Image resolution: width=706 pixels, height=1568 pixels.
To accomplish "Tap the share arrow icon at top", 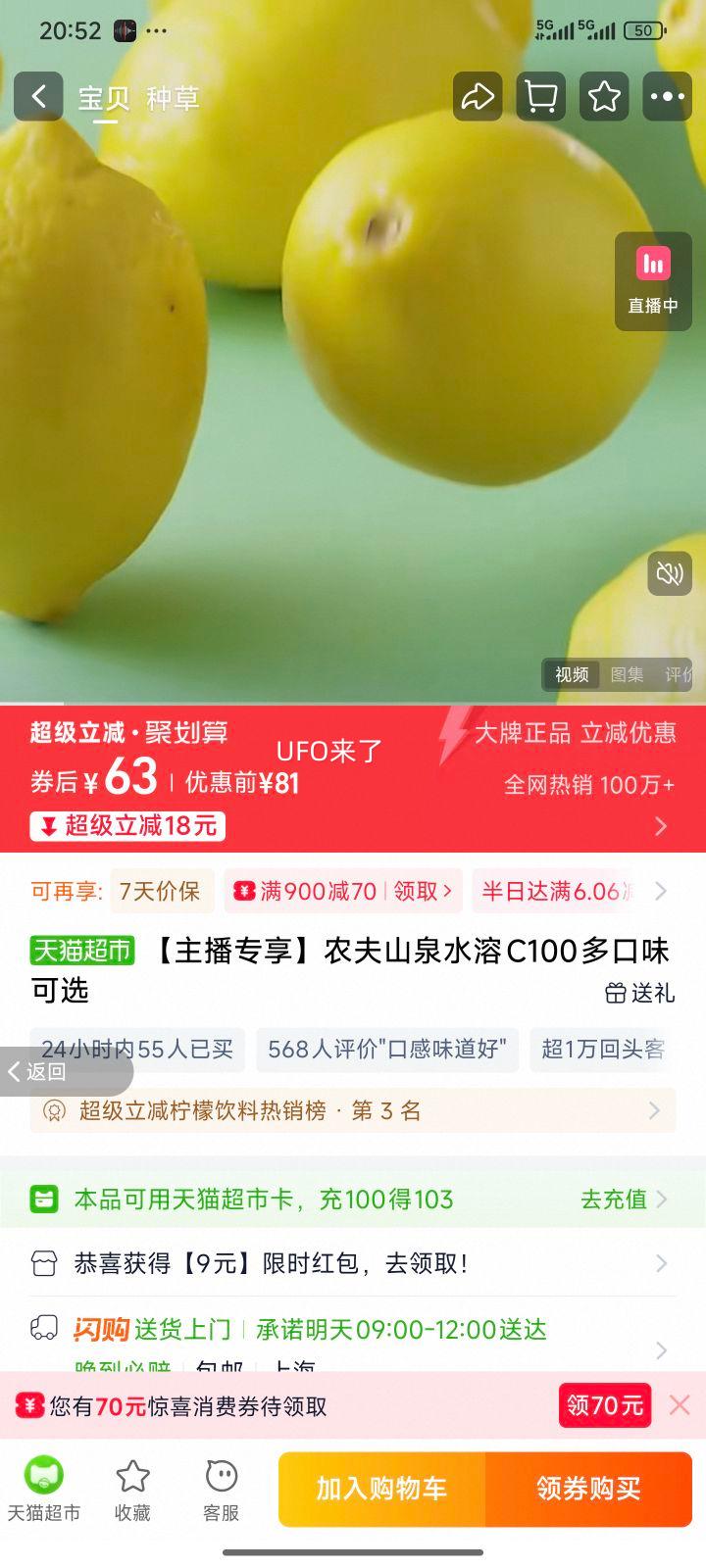I will coord(478,96).
